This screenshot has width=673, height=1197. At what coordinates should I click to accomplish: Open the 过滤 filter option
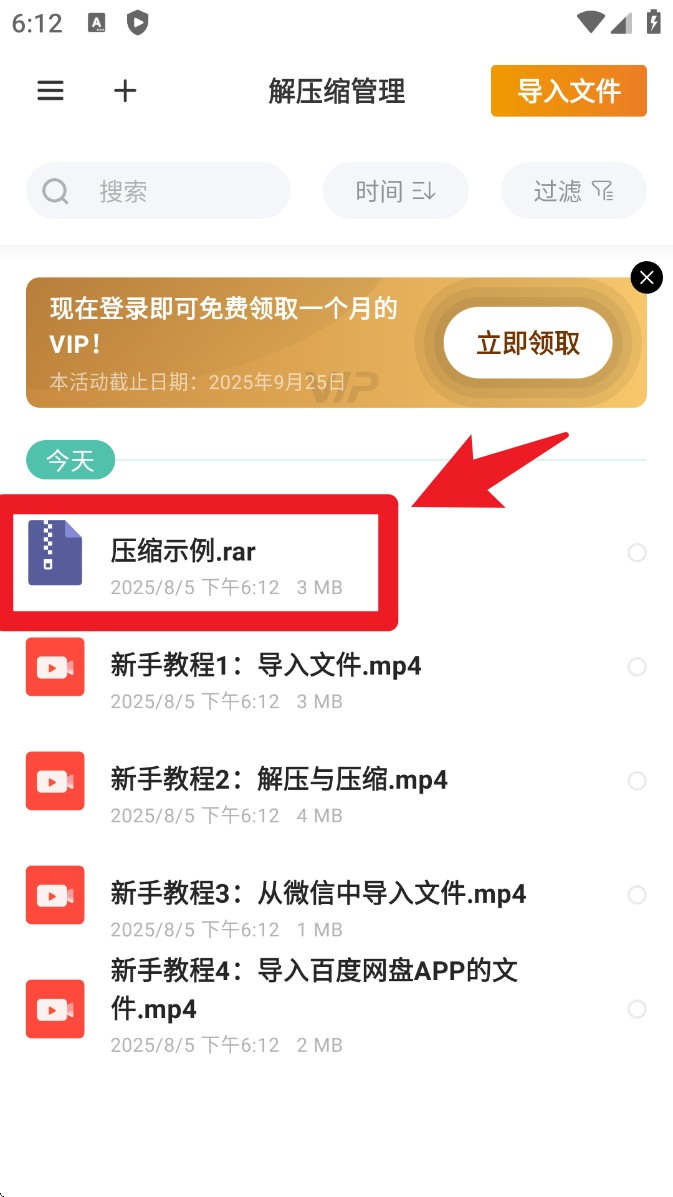(x=573, y=191)
